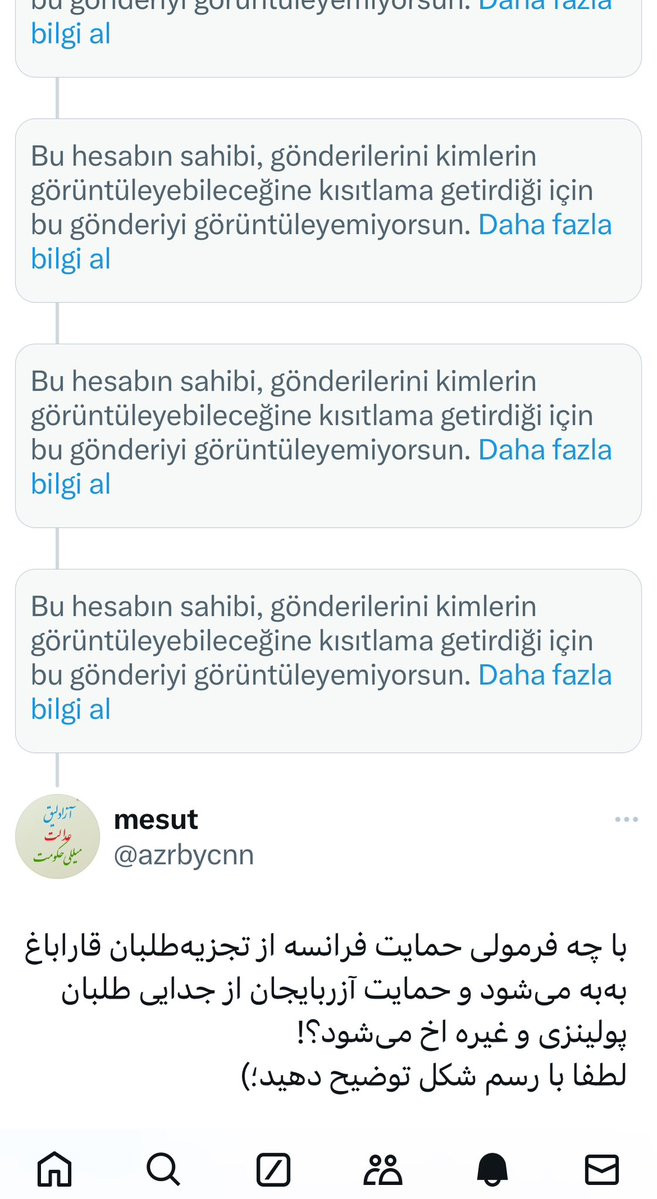Switch to the Communities tab
Viewport: 657px width, 1199px height.
382,1168
